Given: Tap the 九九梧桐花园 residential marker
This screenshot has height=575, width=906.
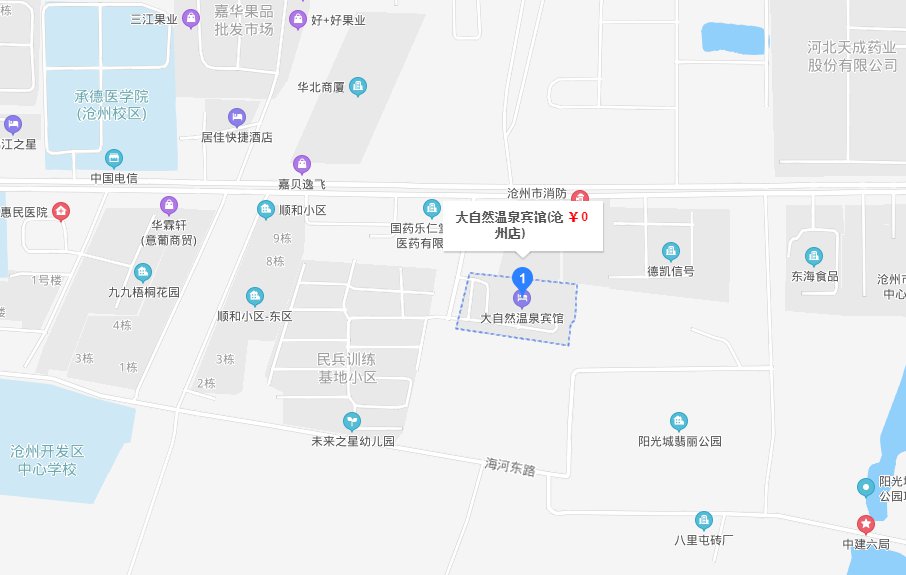Looking at the screenshot, I should tap(143, 272).
